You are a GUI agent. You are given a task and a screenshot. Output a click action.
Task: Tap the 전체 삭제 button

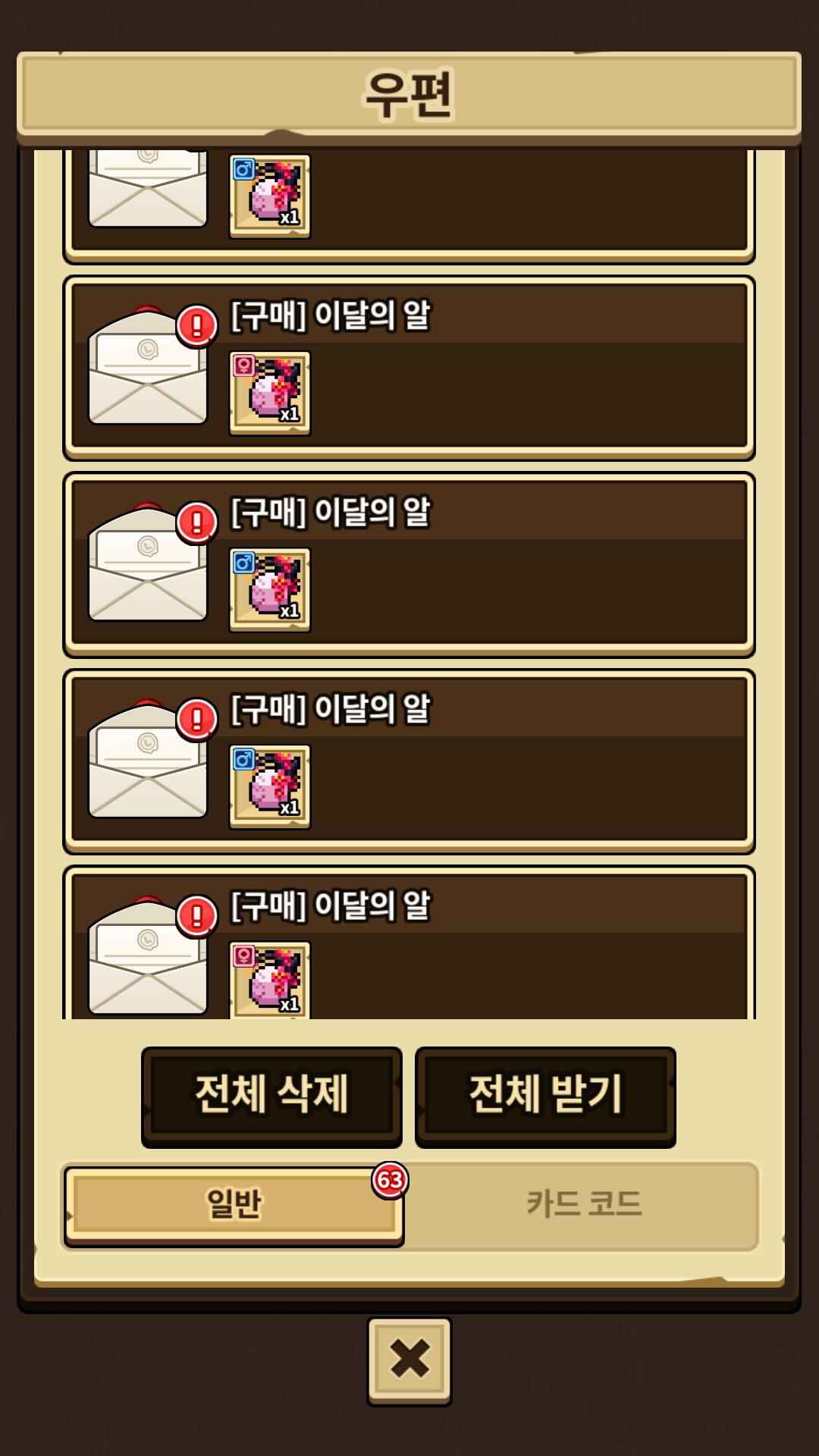tap(271, 1095)
